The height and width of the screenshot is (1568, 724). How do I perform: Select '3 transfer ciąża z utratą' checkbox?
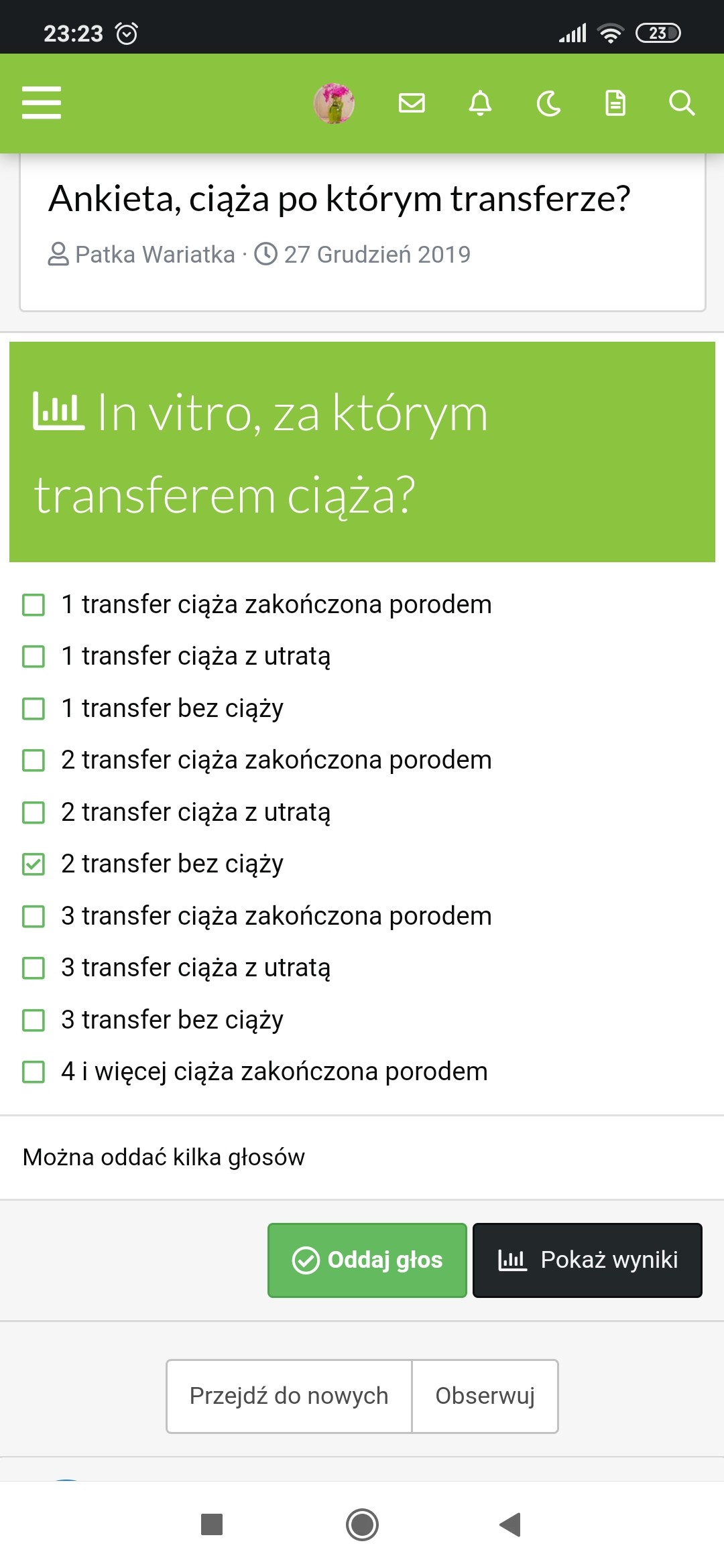(x=34, y=968)
